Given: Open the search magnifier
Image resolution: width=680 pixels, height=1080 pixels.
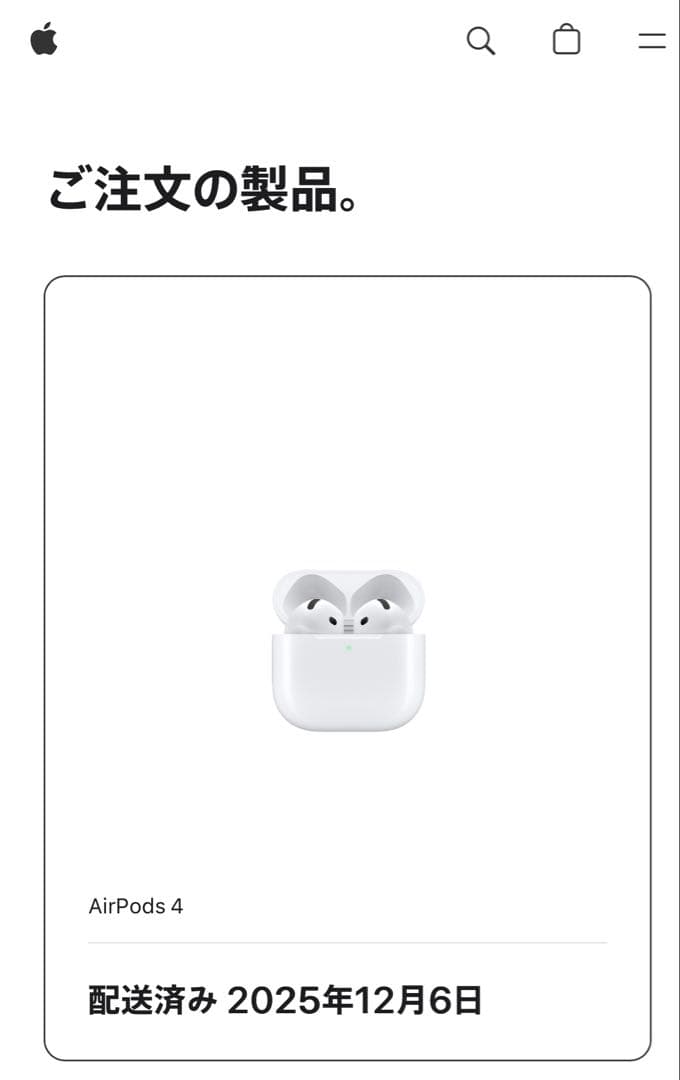Looking at the screenshot, I should [481, 41].
